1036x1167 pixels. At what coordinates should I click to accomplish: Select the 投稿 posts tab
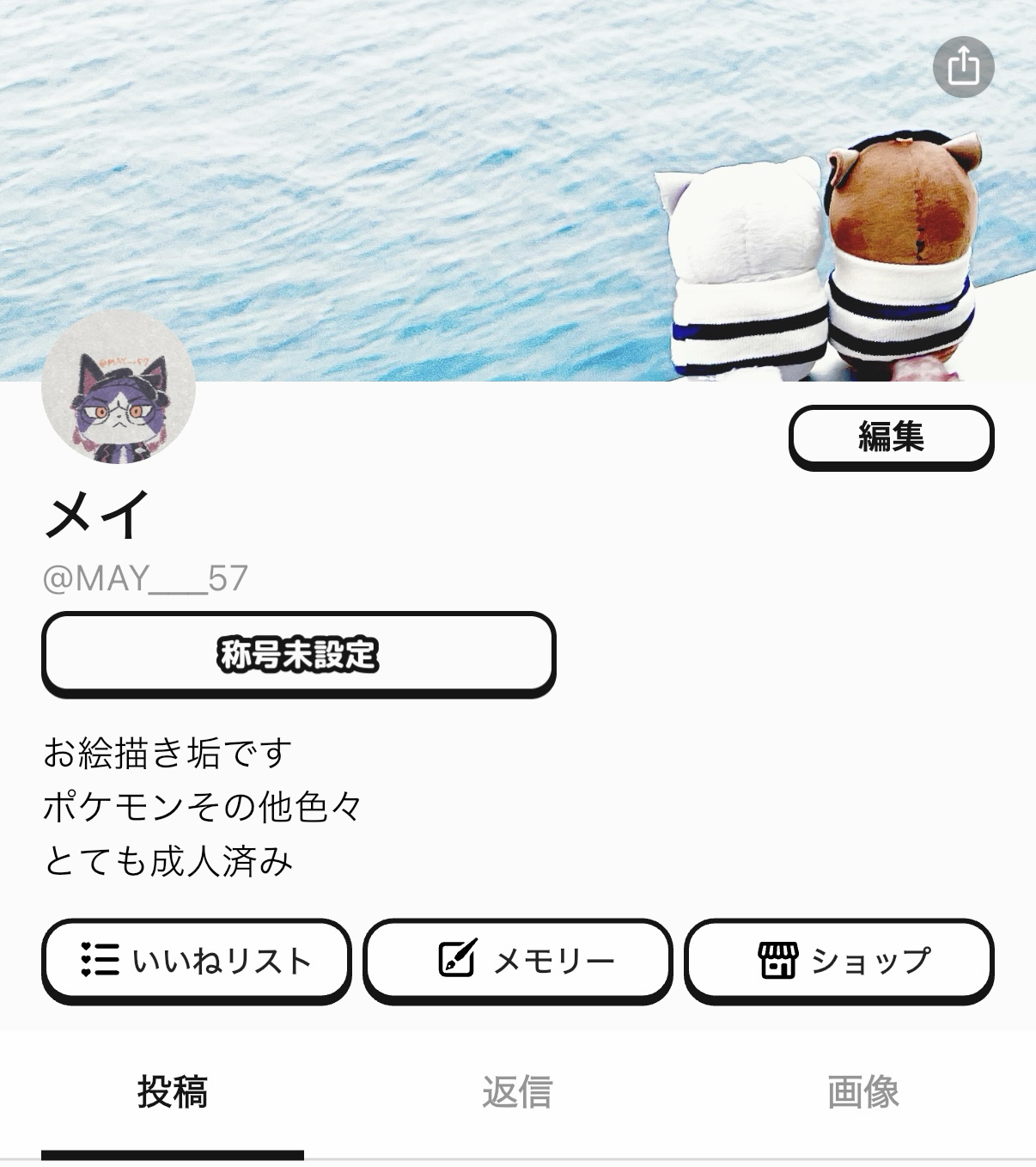173,1092
